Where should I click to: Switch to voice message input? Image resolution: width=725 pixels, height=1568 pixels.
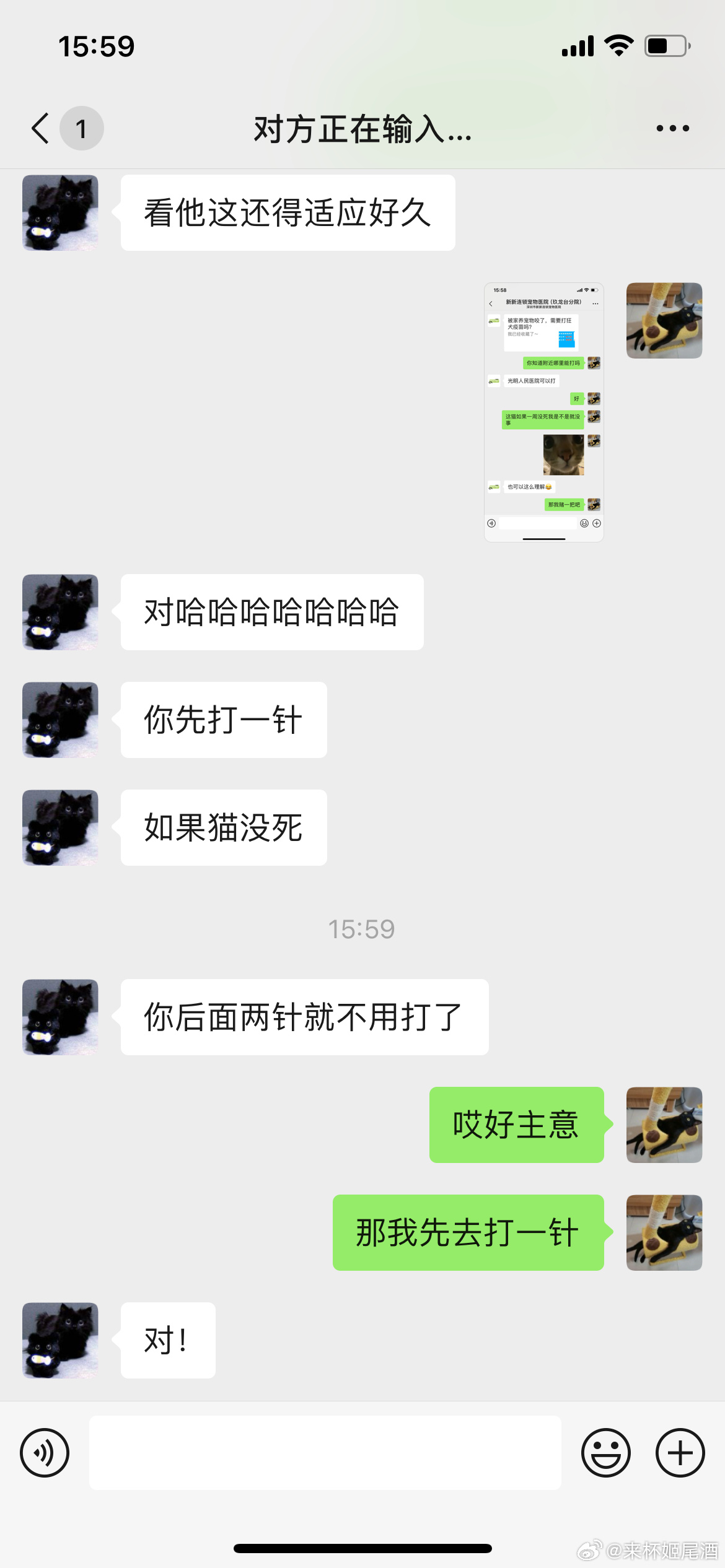pyautogui.click(x=45, y=1452)
